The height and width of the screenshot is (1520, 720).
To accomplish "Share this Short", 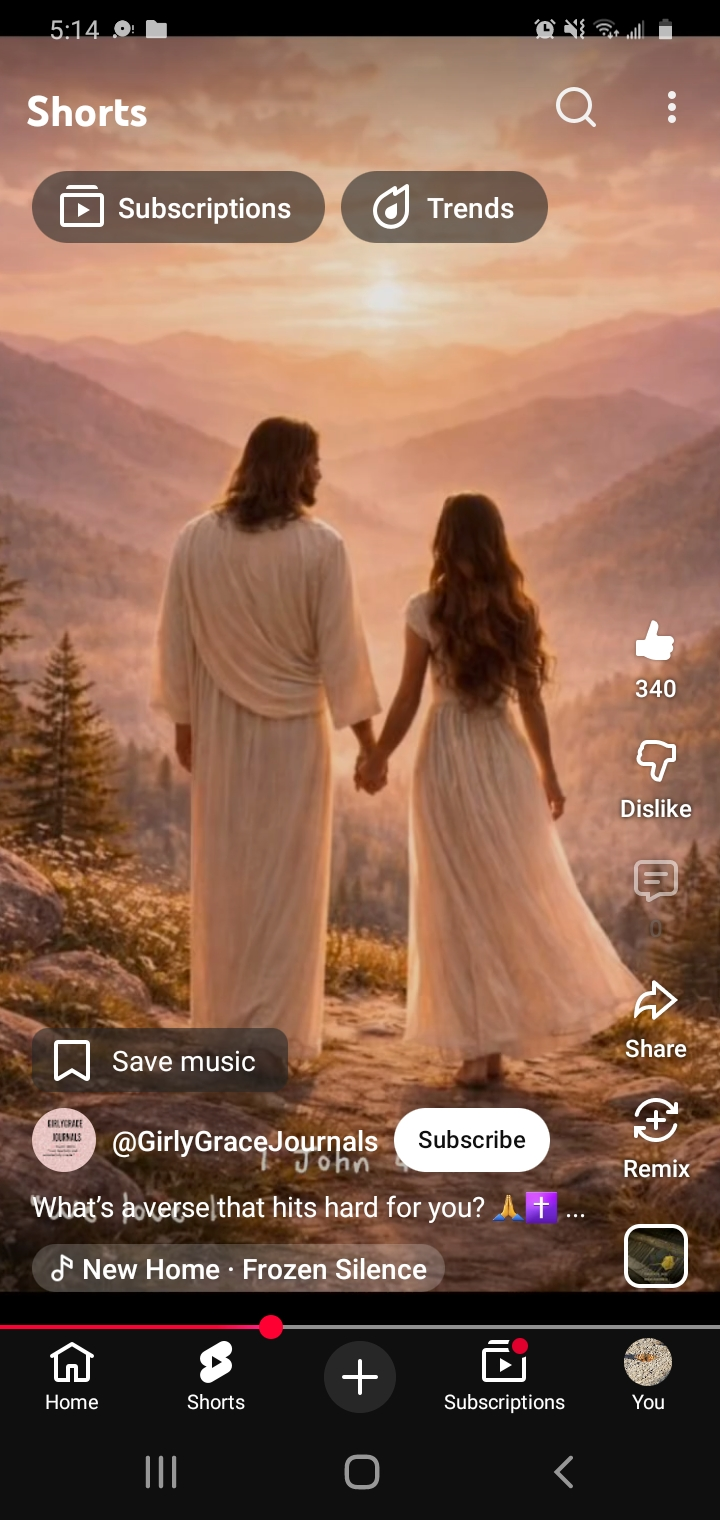I will coord(655,1003).
